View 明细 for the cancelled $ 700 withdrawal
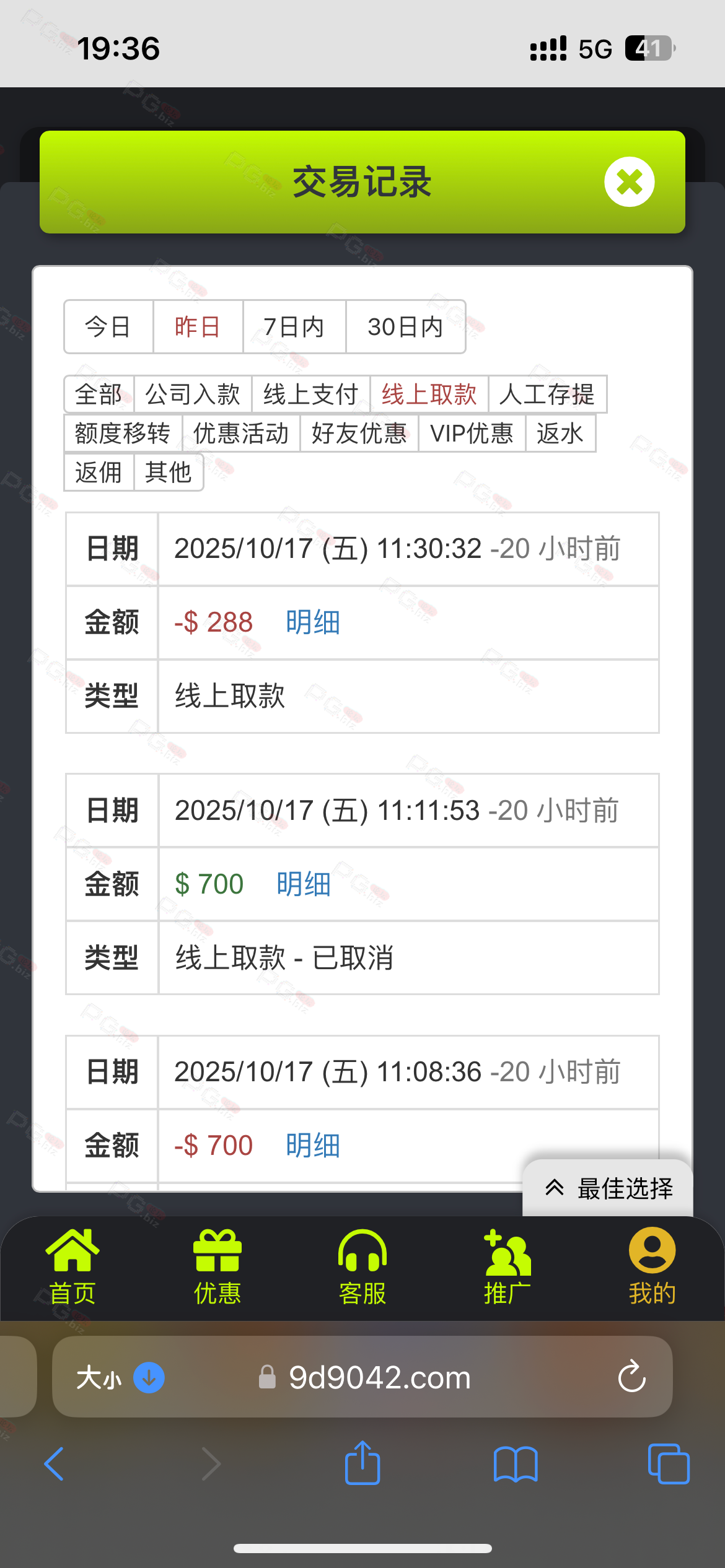 click(x=304, y=884)
